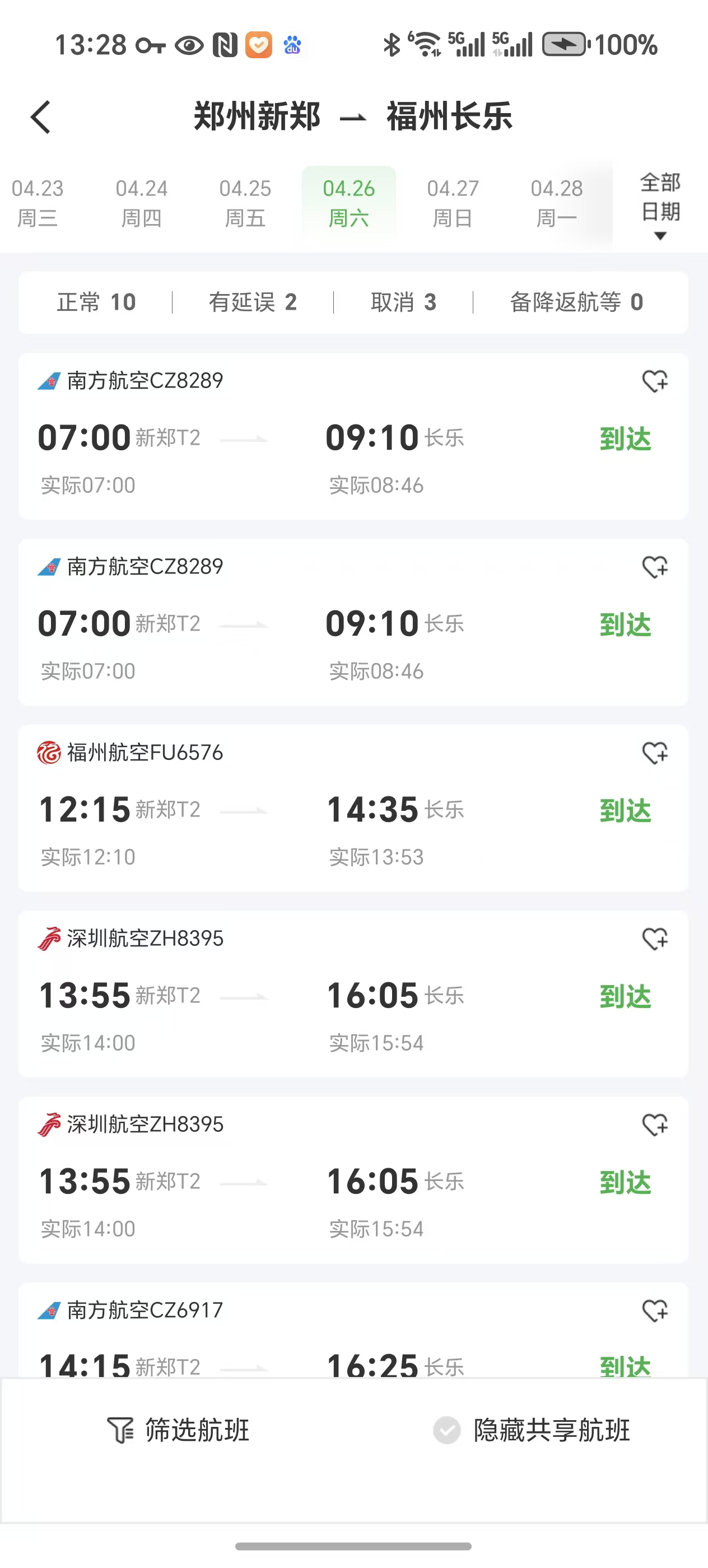Image resolution: width=708 pixels, height=1568 pixels.
Task: Open 南方航空CZ6917 flight card
Action: (353, 1329)
